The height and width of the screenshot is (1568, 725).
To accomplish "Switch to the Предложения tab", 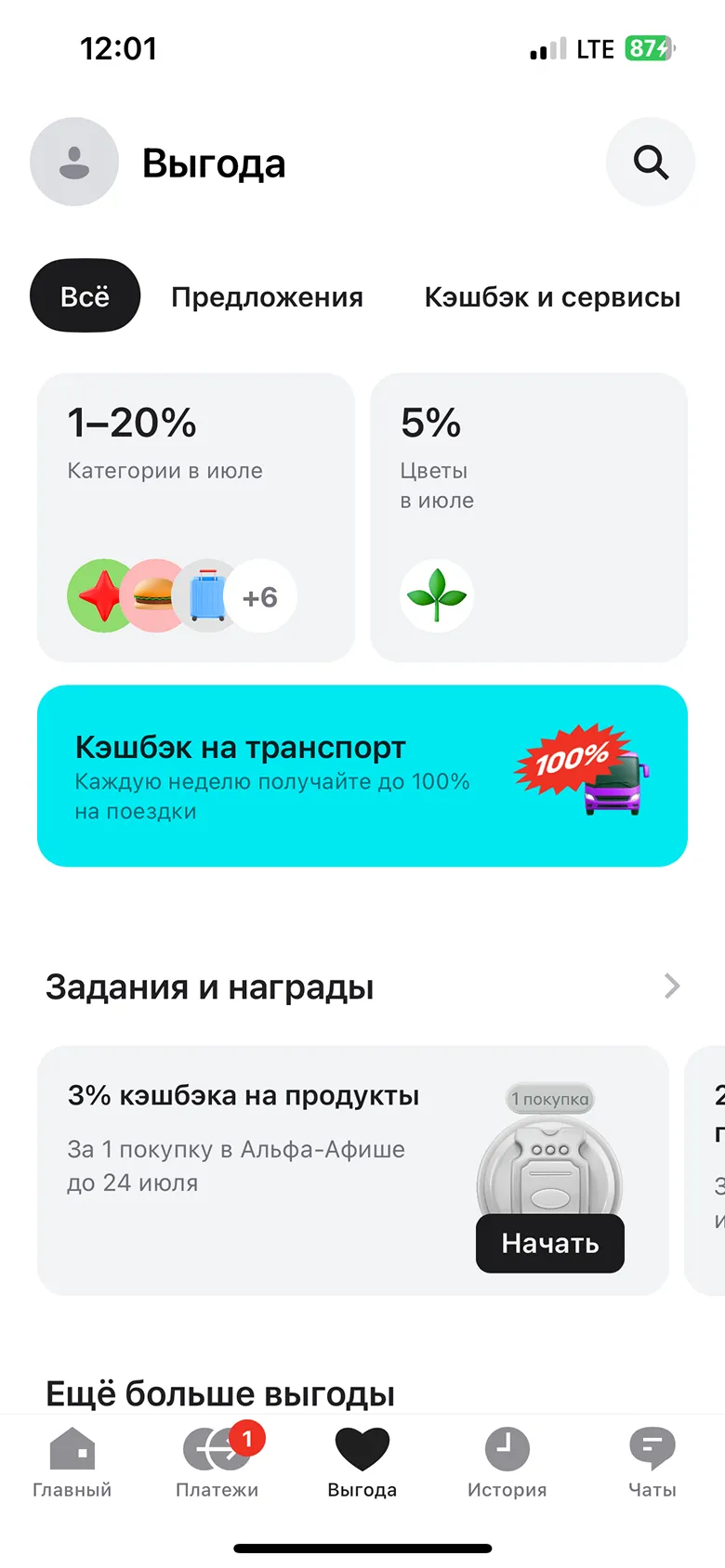I will click(x=267, y=297).
